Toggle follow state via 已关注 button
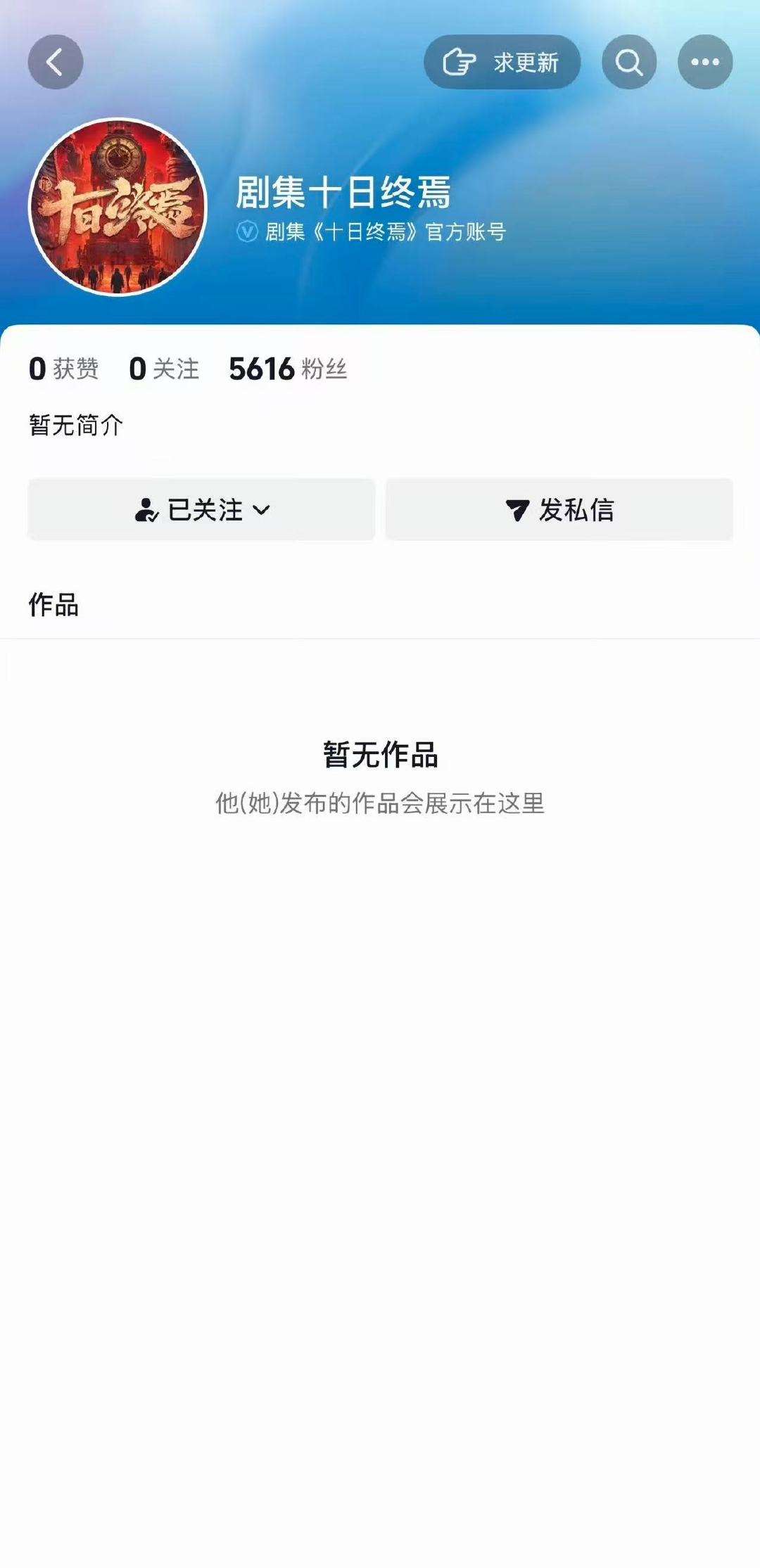Screen dimensions: 760x1568 click(x=201, y=509)
